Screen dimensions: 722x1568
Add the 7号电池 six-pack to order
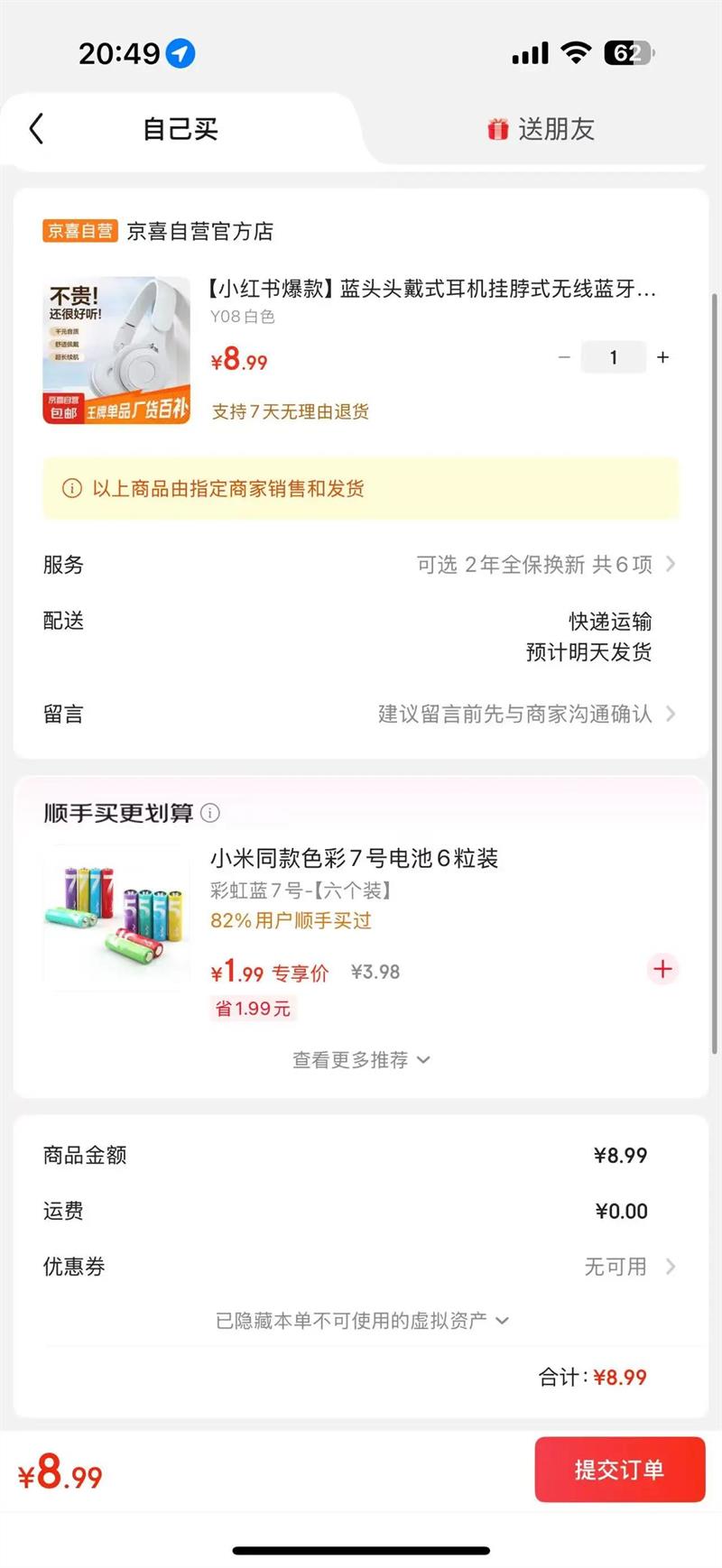(x=663, y=970)
